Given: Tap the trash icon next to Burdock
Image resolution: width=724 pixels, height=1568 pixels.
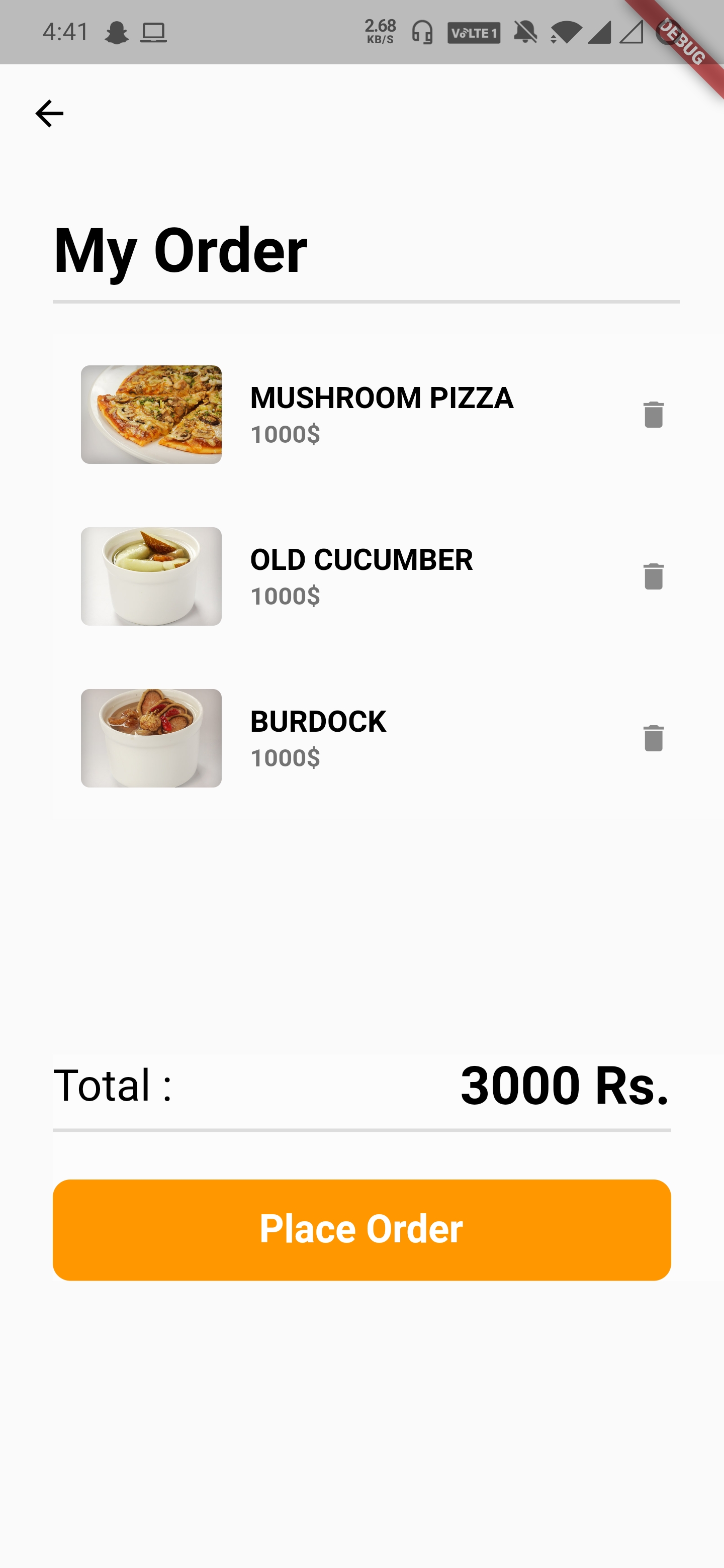Looking at the screenshot, I should coord(653,738).
